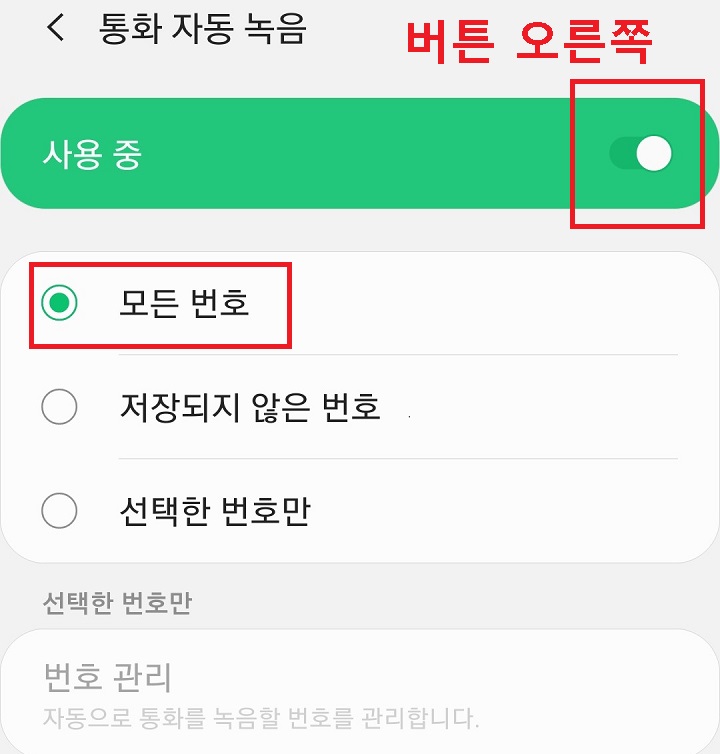Tap the empty radio circle beside 저장되지 않은 번호
This screenshot has width=720, height=754.
[x=60, y=407]
